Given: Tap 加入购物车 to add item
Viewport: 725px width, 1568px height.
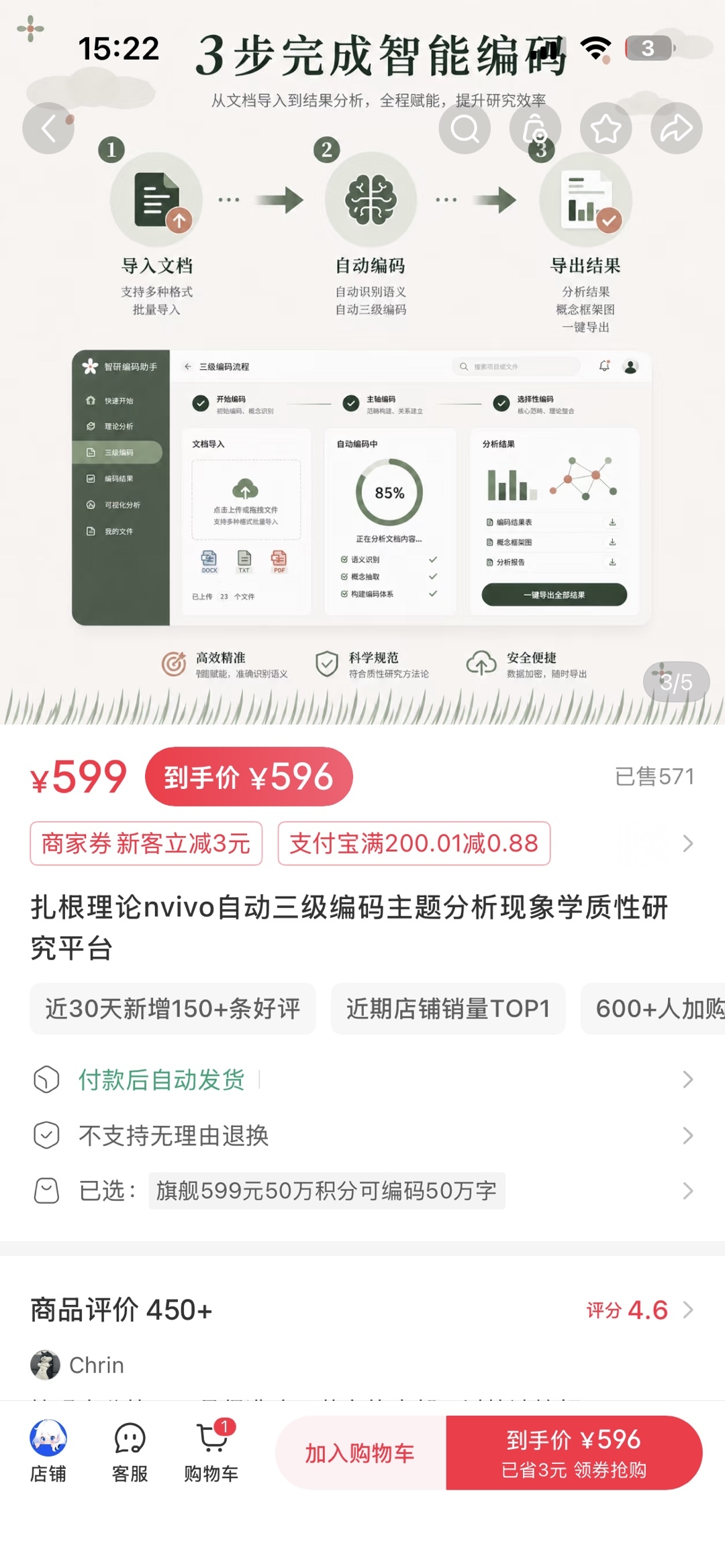Looking at the screenshot, I should [360, 1453].
